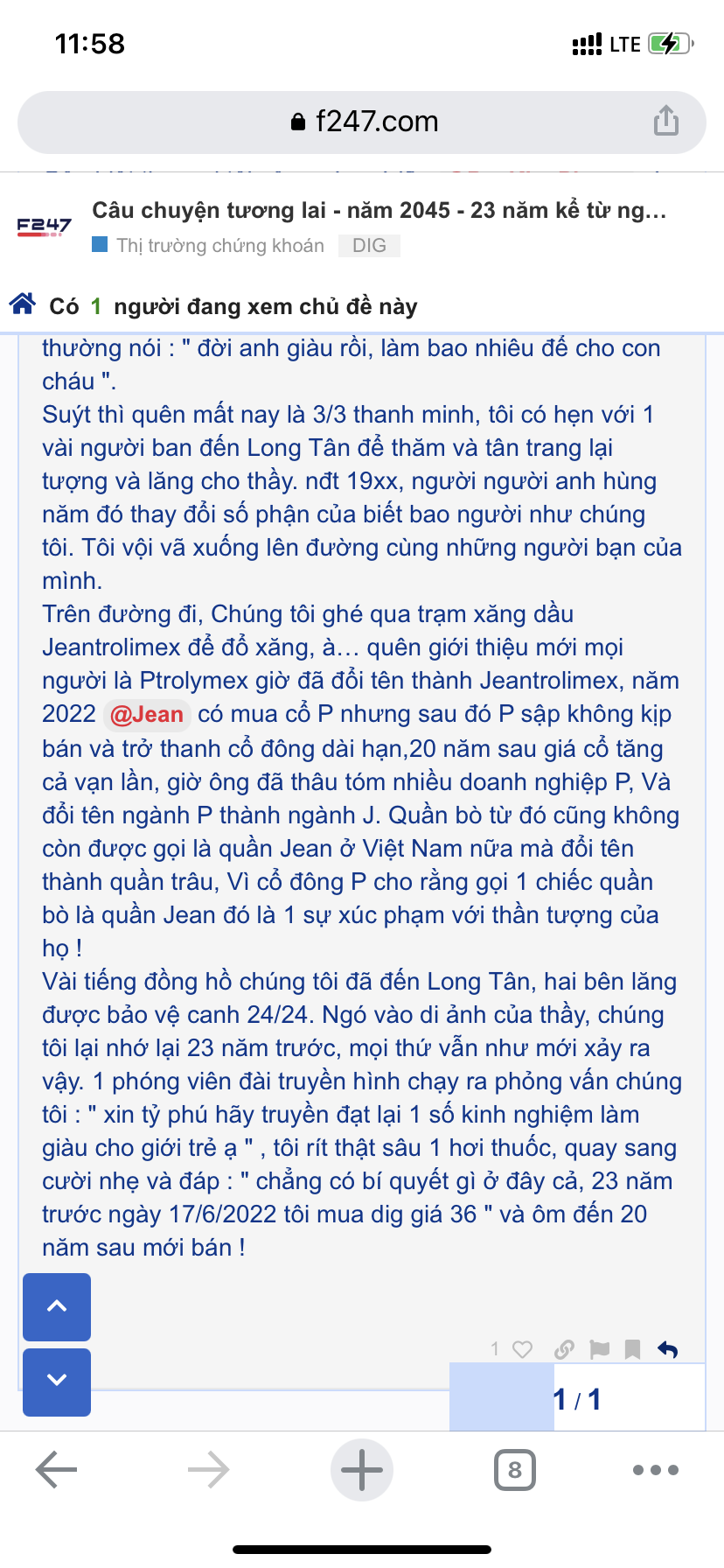Jump up with the up arrow button
Viewport: 724px width, 1568px height.
(x=57, y=1306)
